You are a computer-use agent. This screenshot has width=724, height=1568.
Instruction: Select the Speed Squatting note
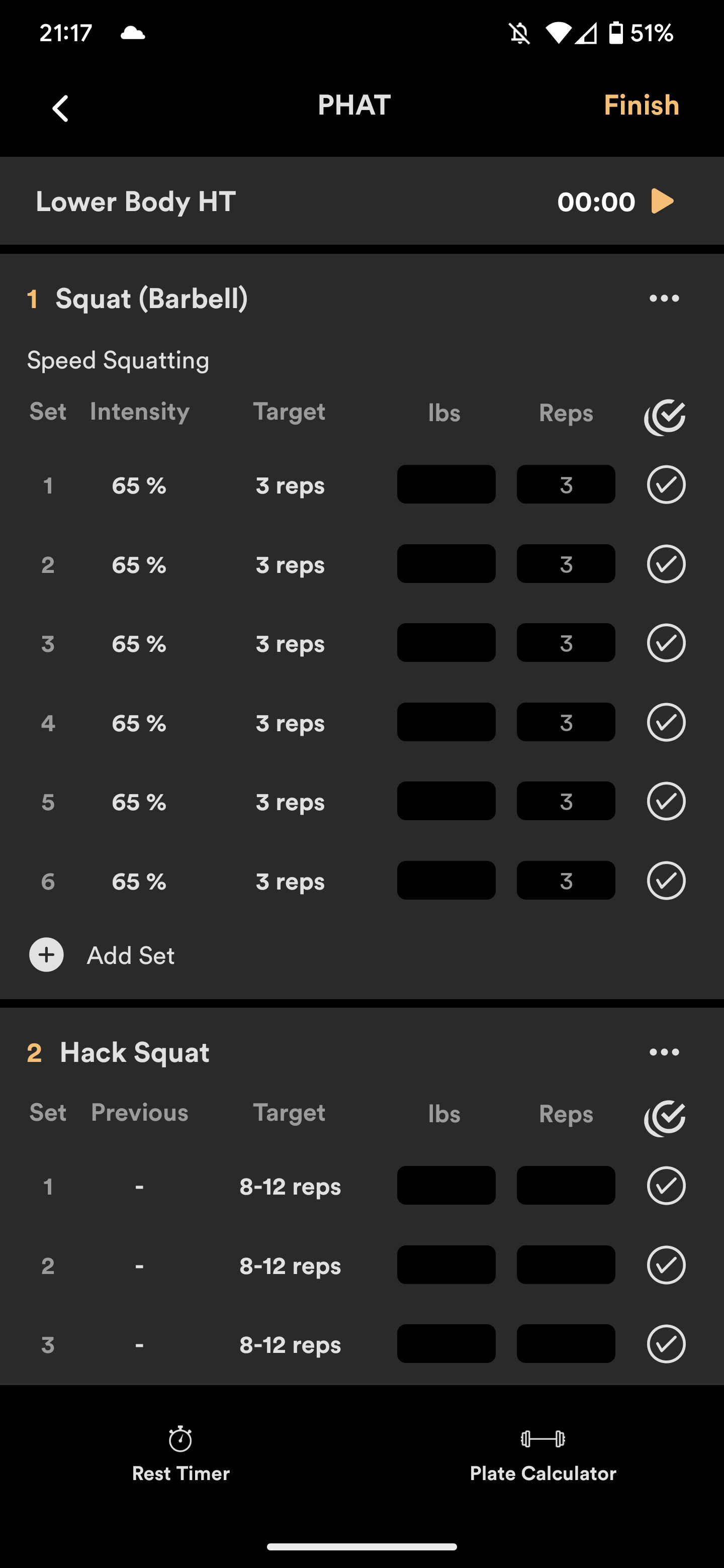pyautogui.click(x=118, y=360)
